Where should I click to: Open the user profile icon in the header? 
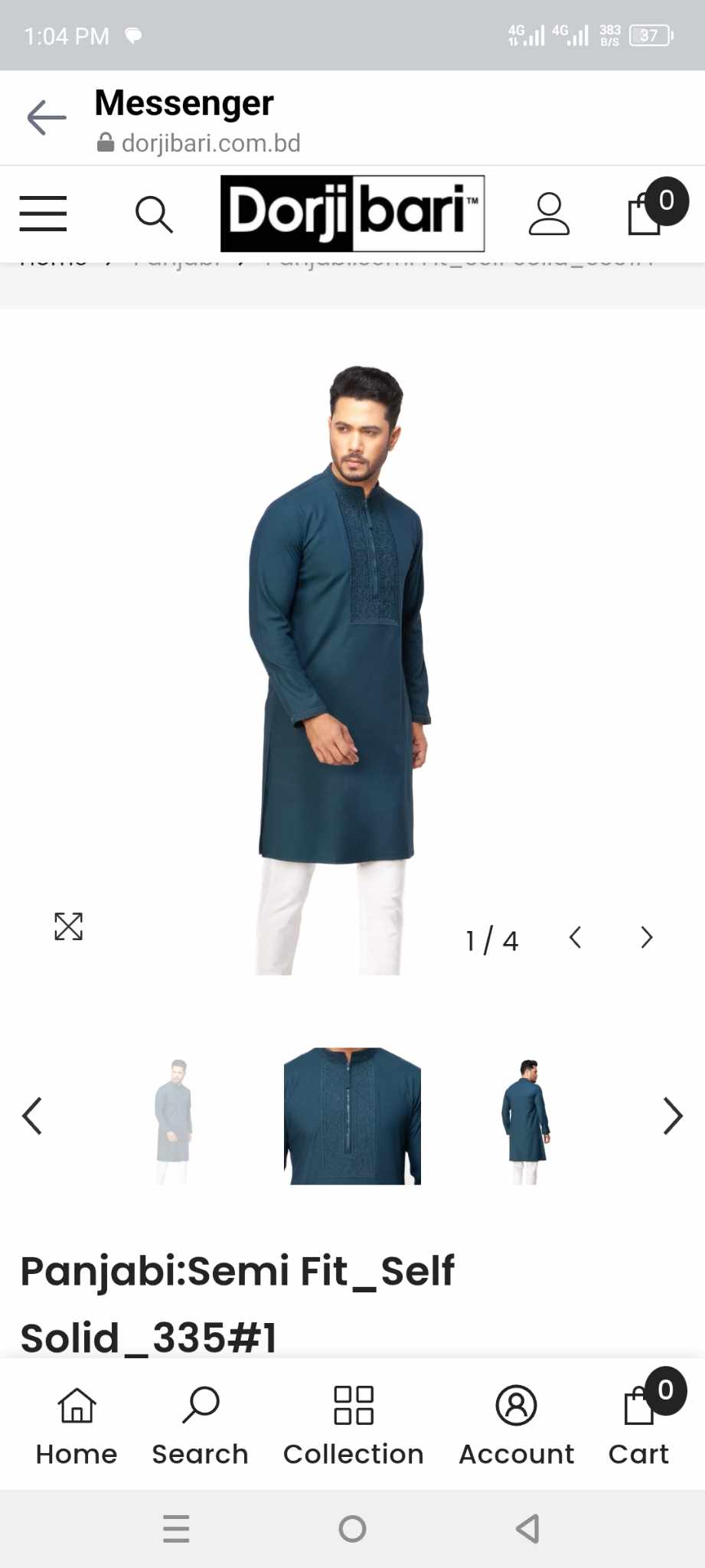549,214
